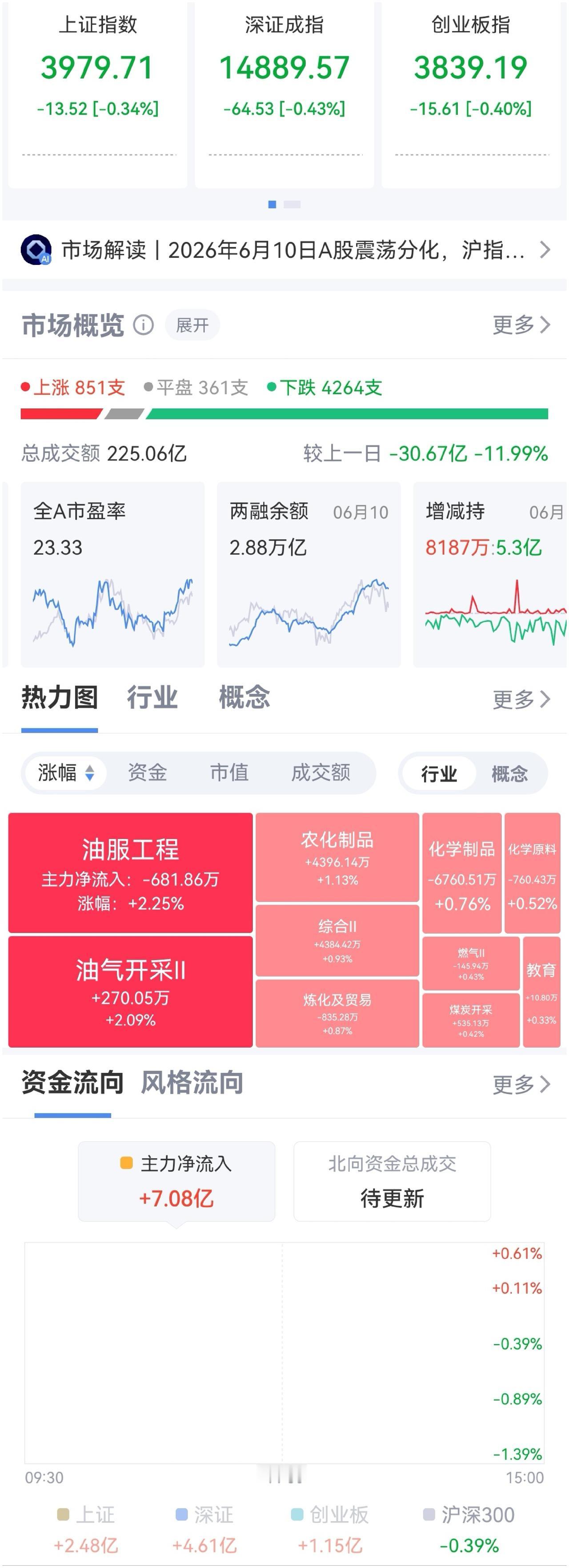569x1568 pixels.
Task: Switch to the 概念 top tab beside 行业
Action: (x=244, y=698)
